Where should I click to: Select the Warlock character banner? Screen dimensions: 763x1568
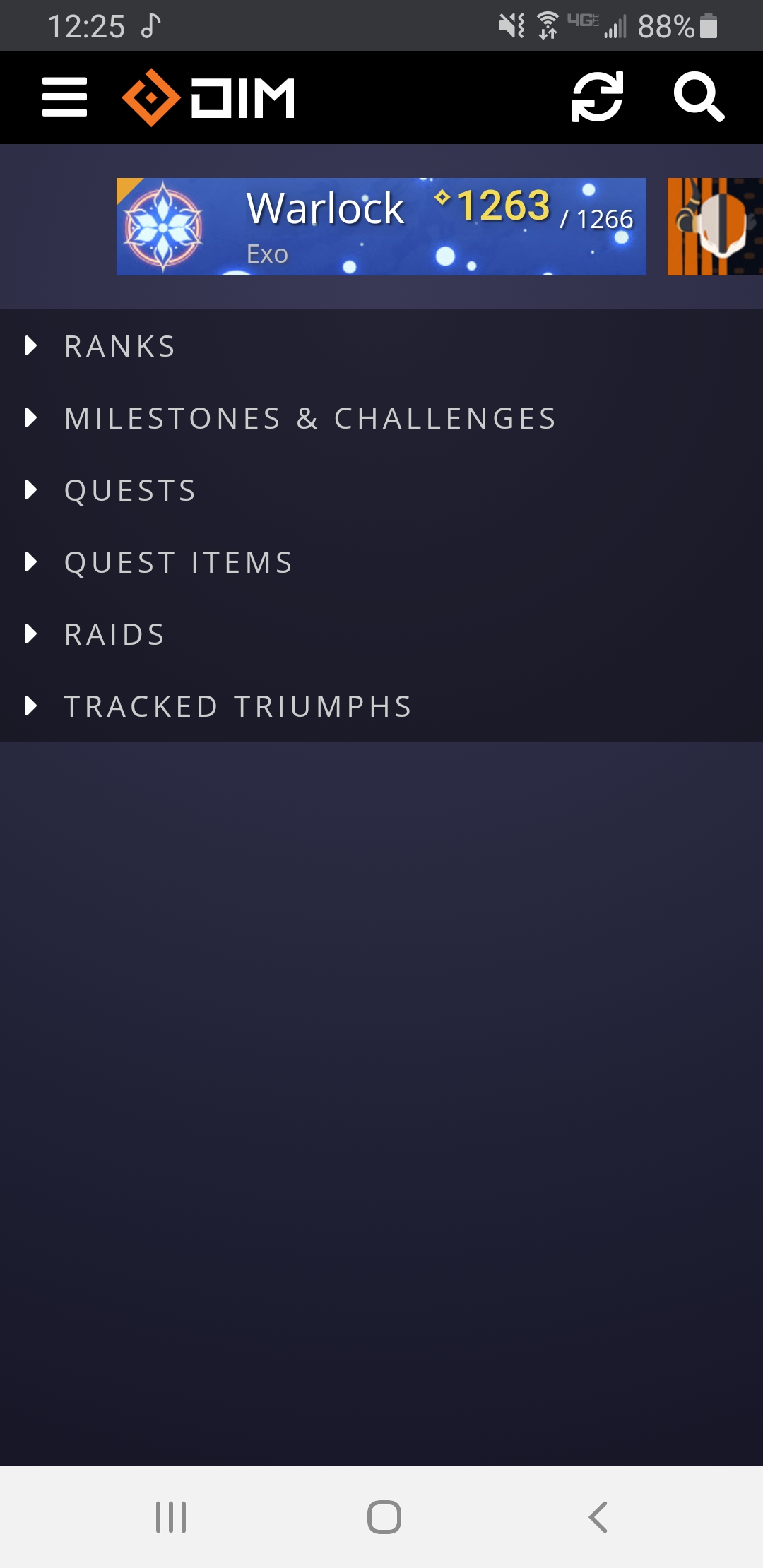click(x=381, y=226)
